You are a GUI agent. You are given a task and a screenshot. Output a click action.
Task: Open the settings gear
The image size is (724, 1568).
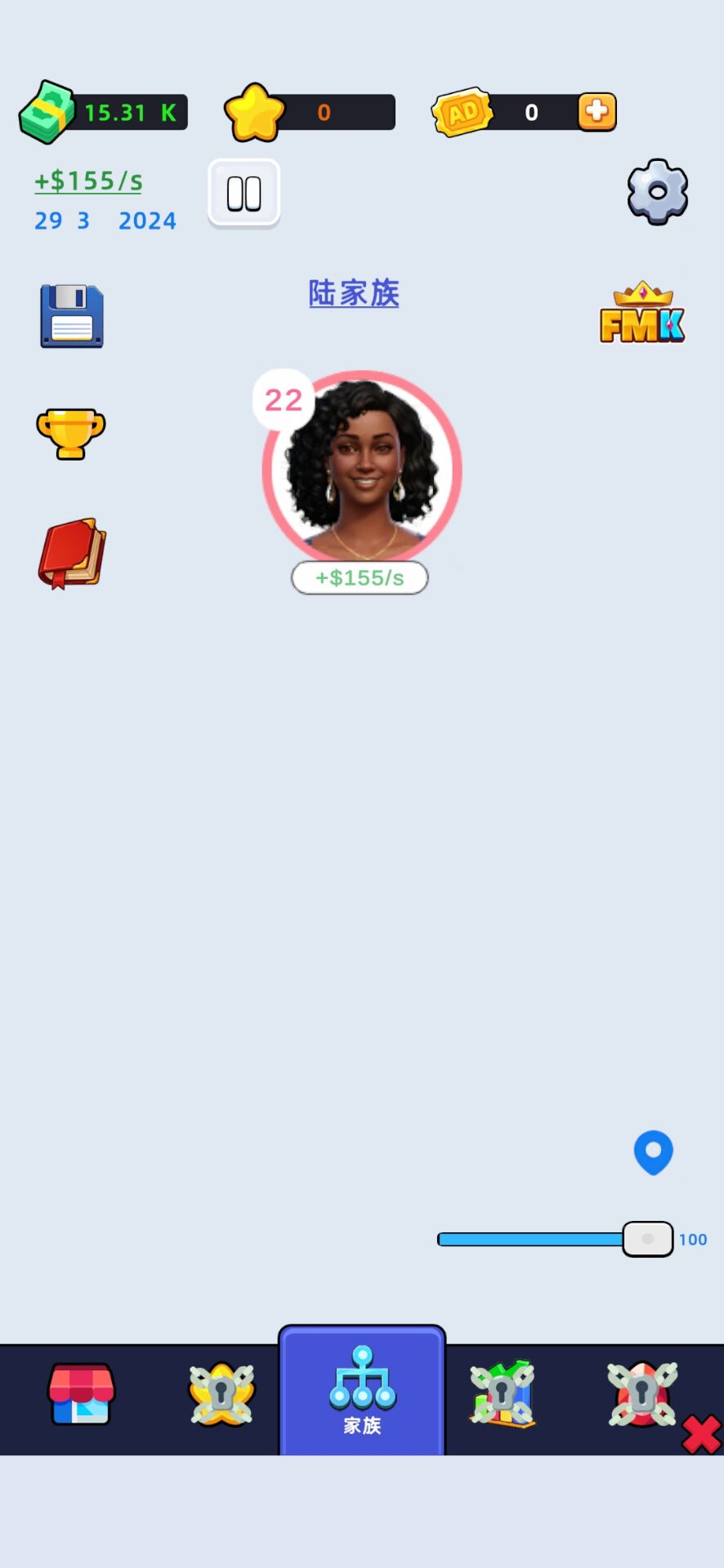pyautogui.click(x=658, y=192)
